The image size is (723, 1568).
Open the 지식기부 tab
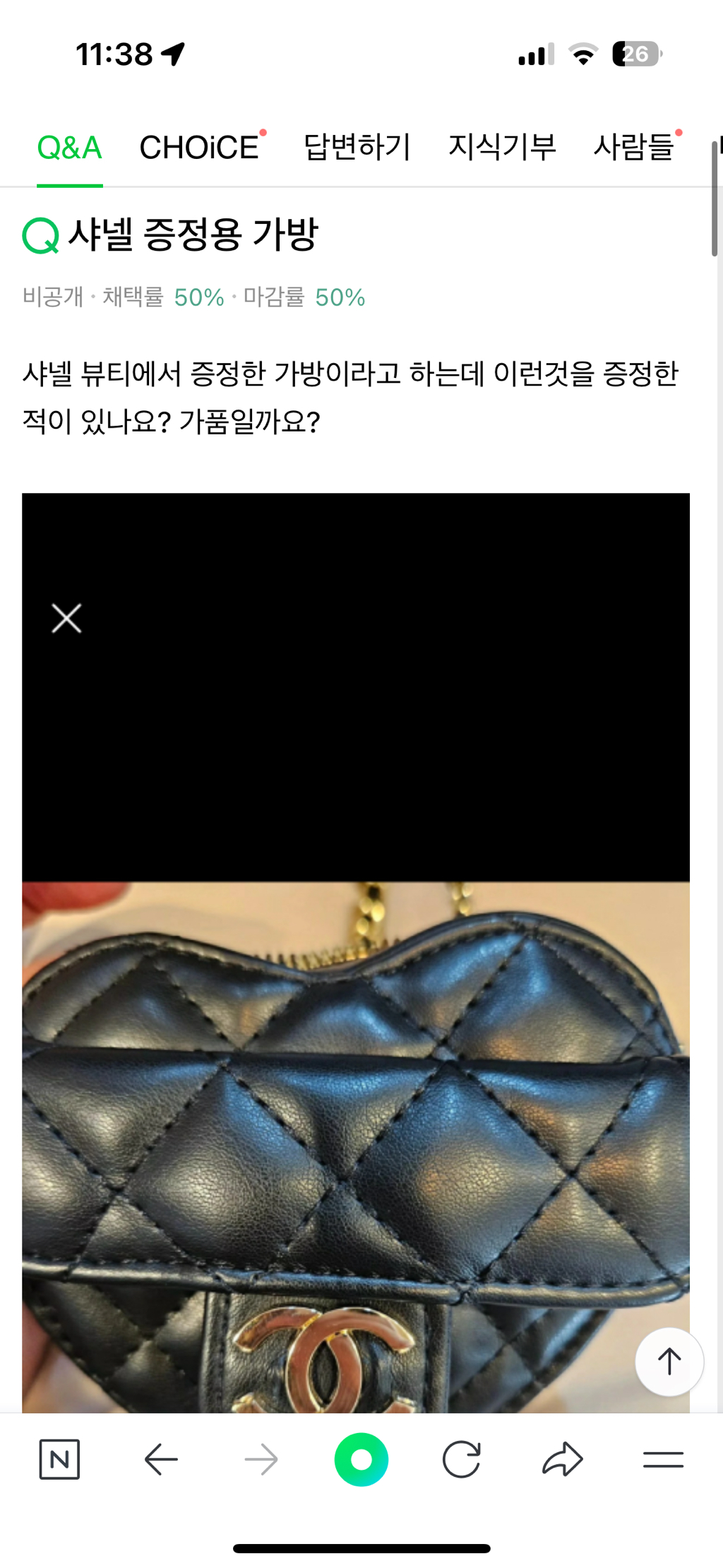pos(502,148)
